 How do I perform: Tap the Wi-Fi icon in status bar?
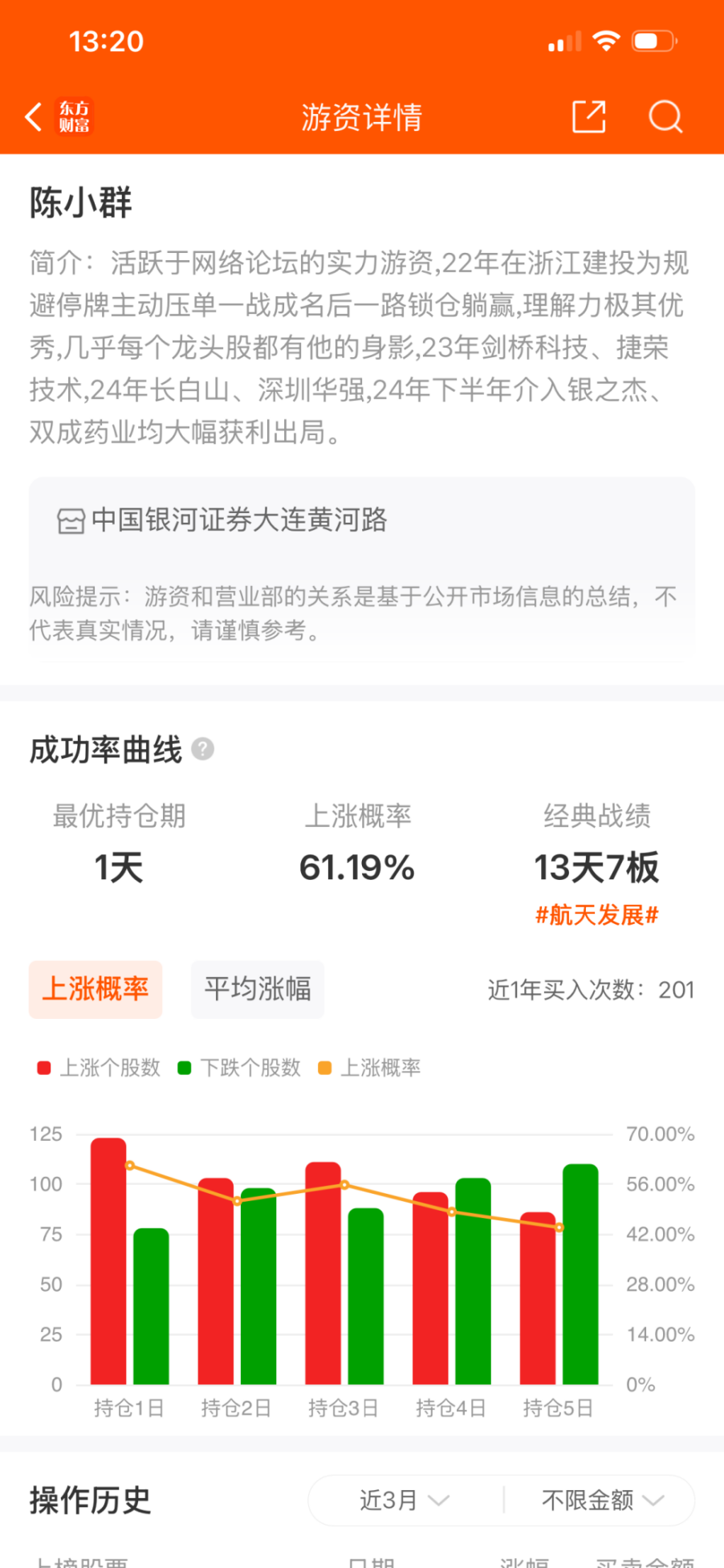pos(608,42)
